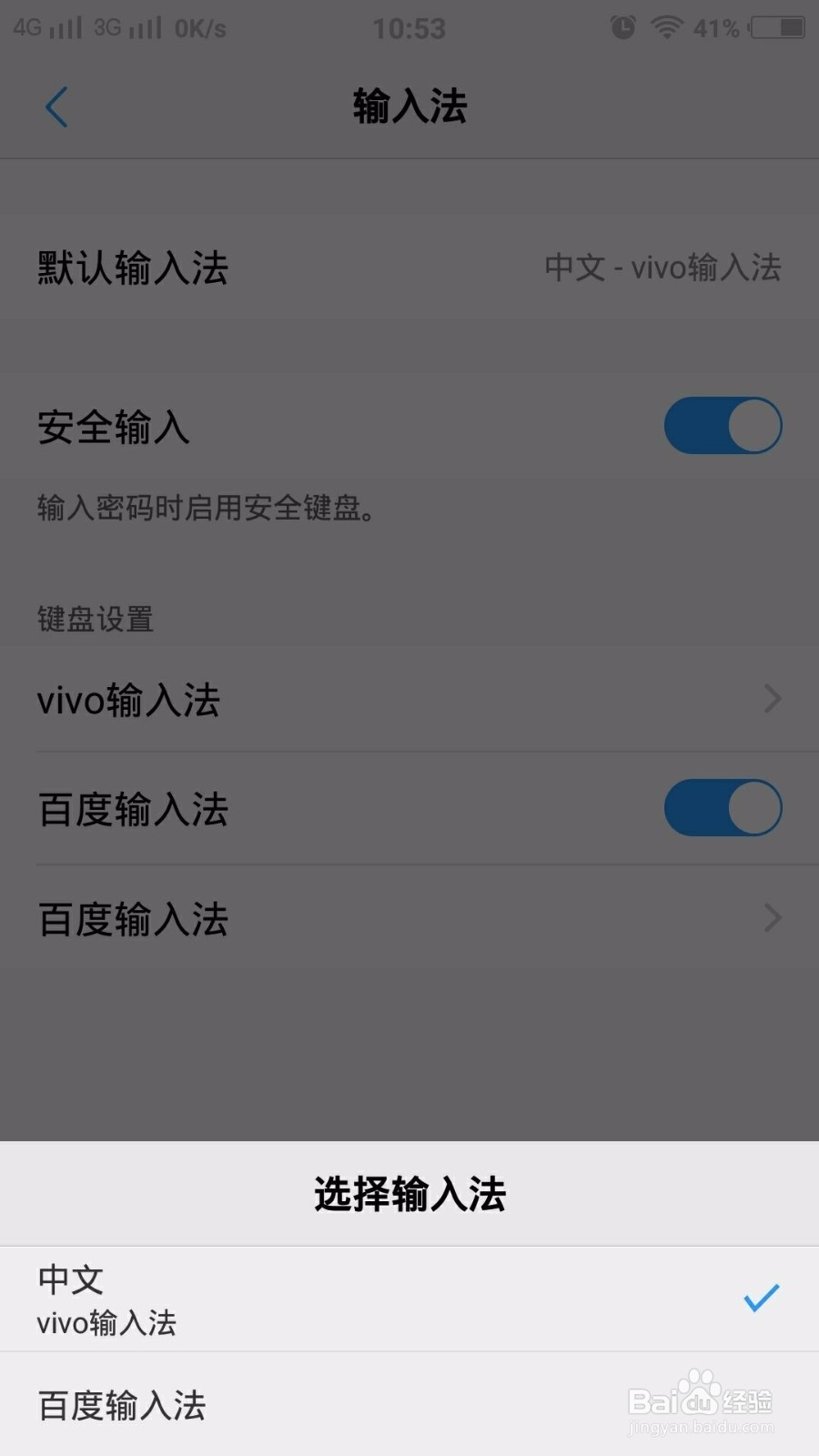Image resolution: width=819 pixels, height=1456 pixels.
Task: Disable the 百度输入法 keyboard switch
Action: [x=723, y=807]
